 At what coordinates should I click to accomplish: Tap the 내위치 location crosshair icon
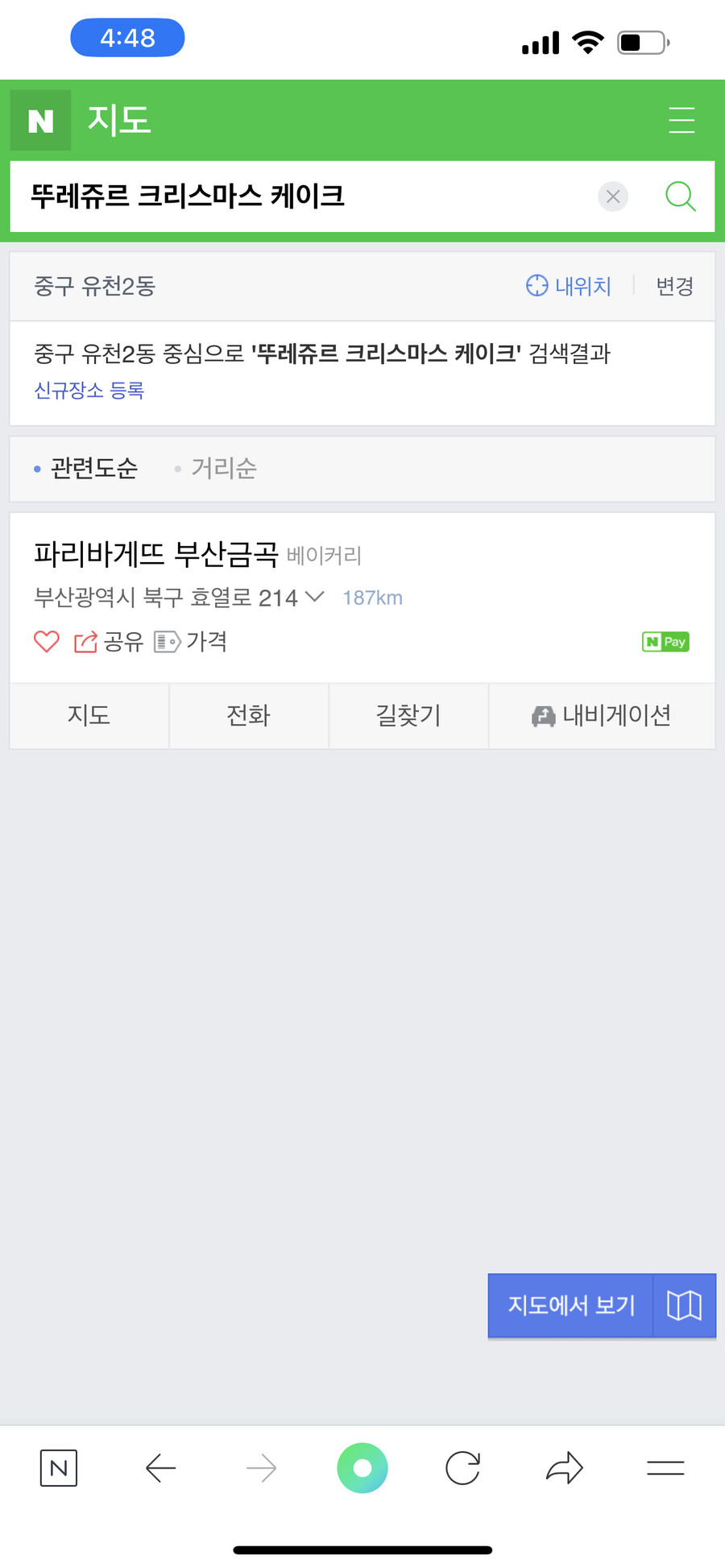(536, 286)
